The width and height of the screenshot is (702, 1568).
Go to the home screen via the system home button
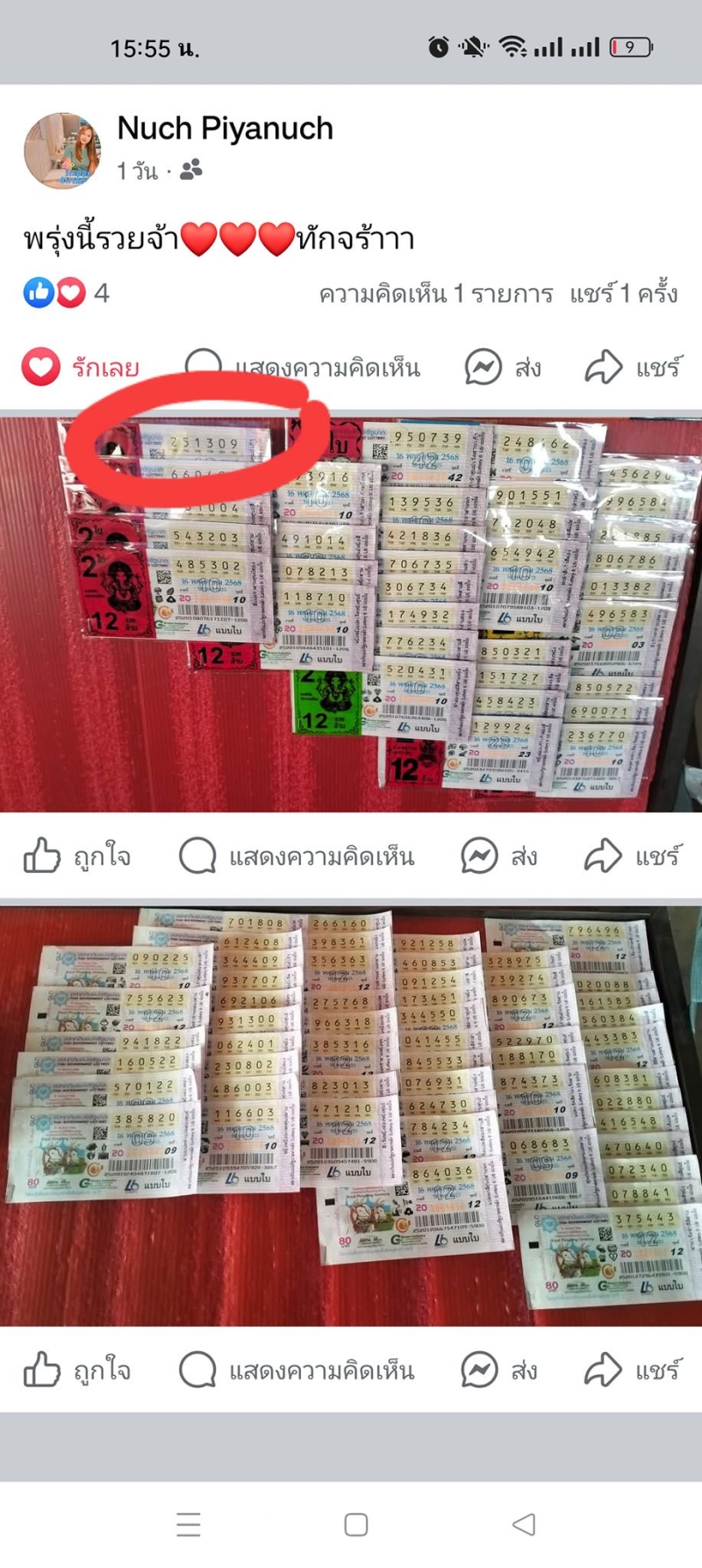click(x=355, y=1524)
